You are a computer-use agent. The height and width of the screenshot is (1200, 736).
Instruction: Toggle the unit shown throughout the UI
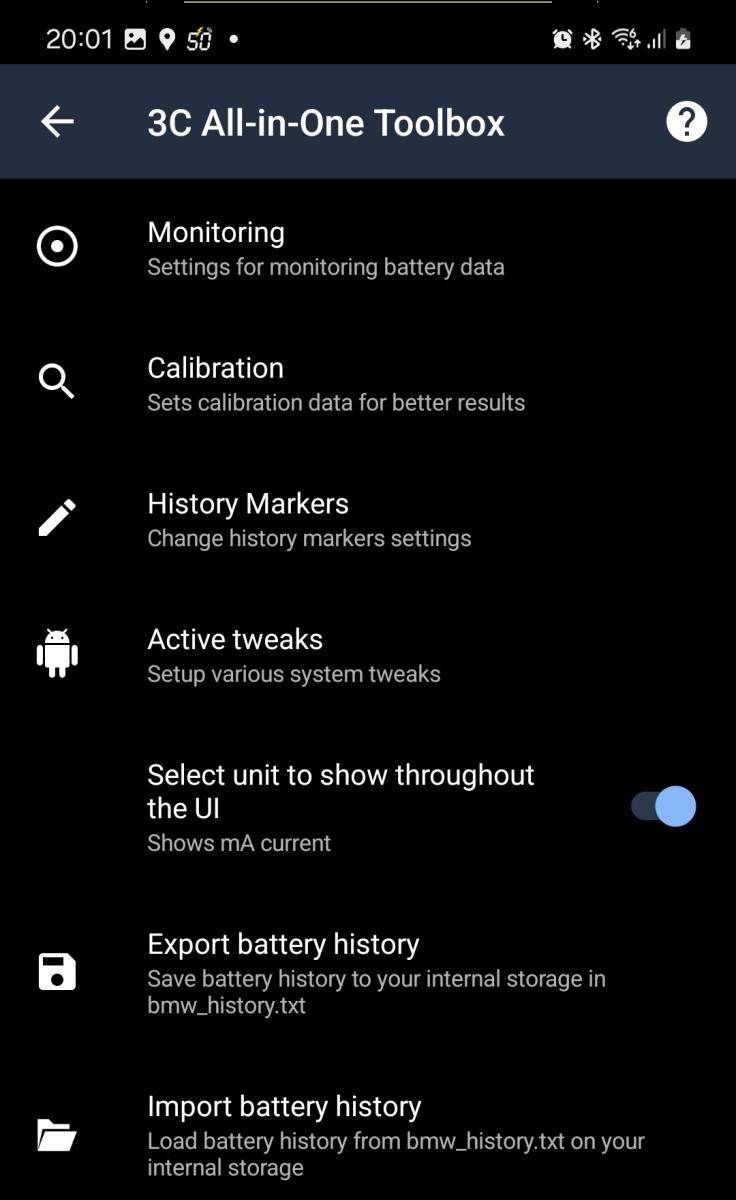(x=663, y=806)
